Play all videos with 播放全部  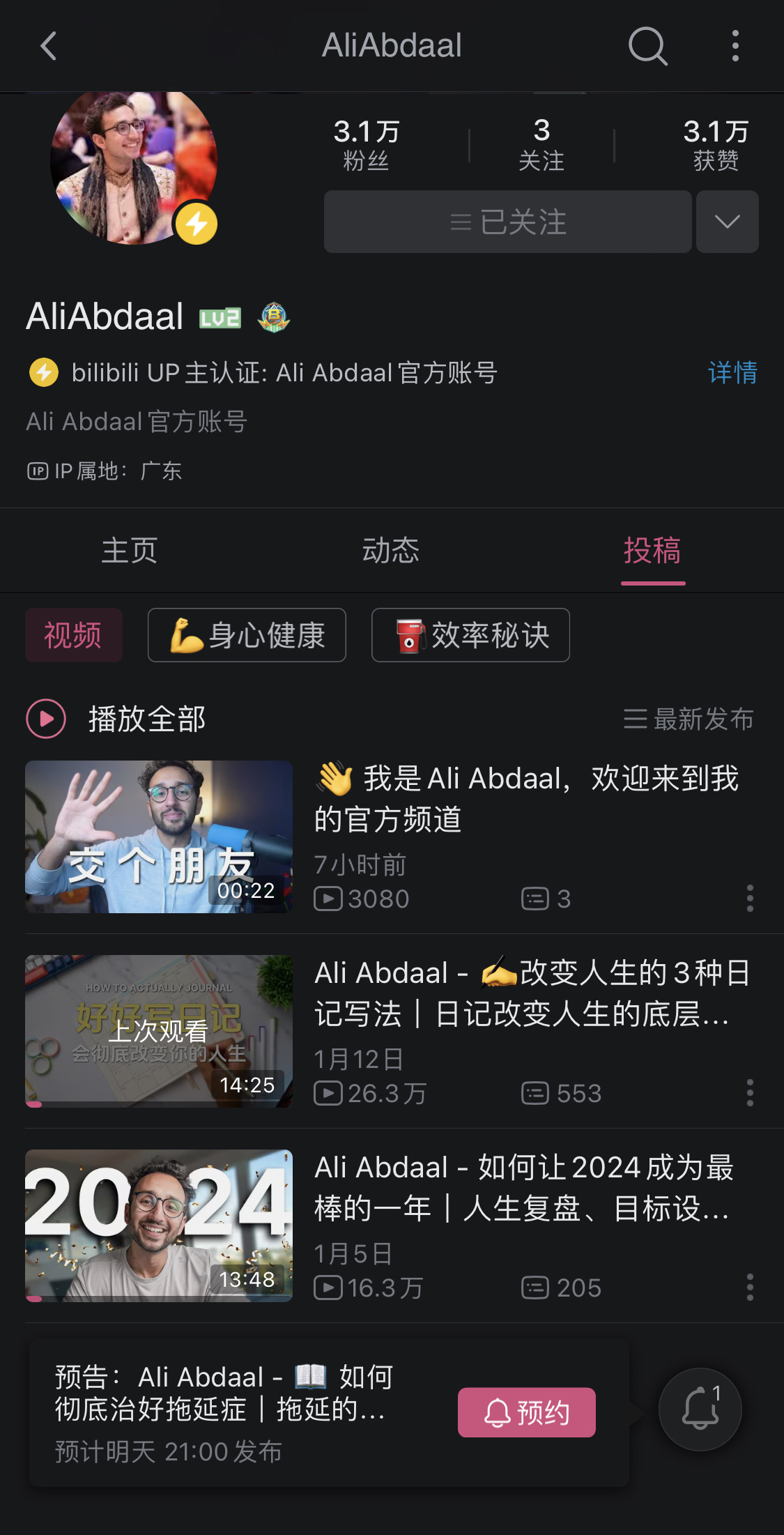(116, 719)
